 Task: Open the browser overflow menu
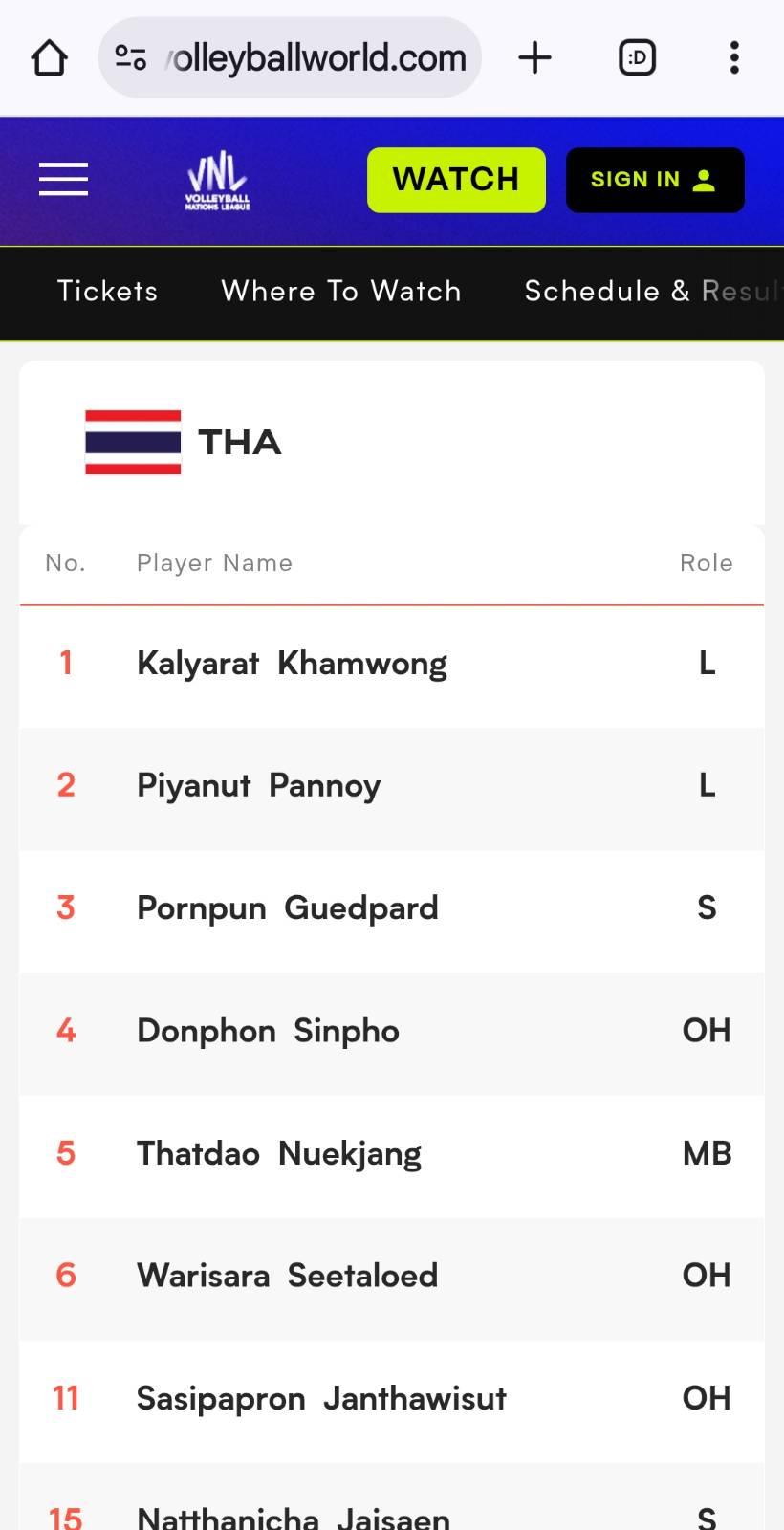(x=734, y=57)
